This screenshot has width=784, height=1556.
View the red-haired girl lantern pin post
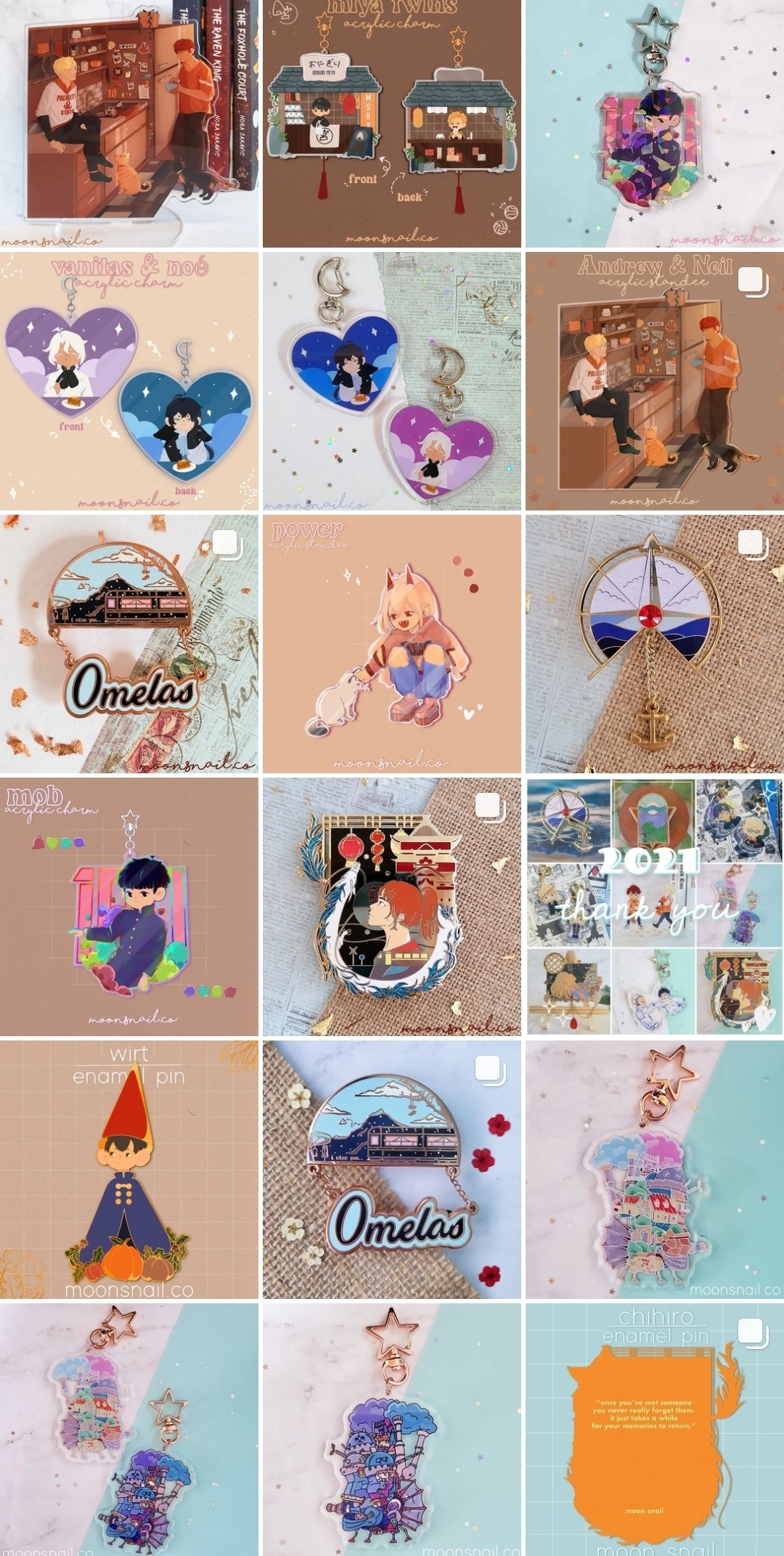click(392, 907)
